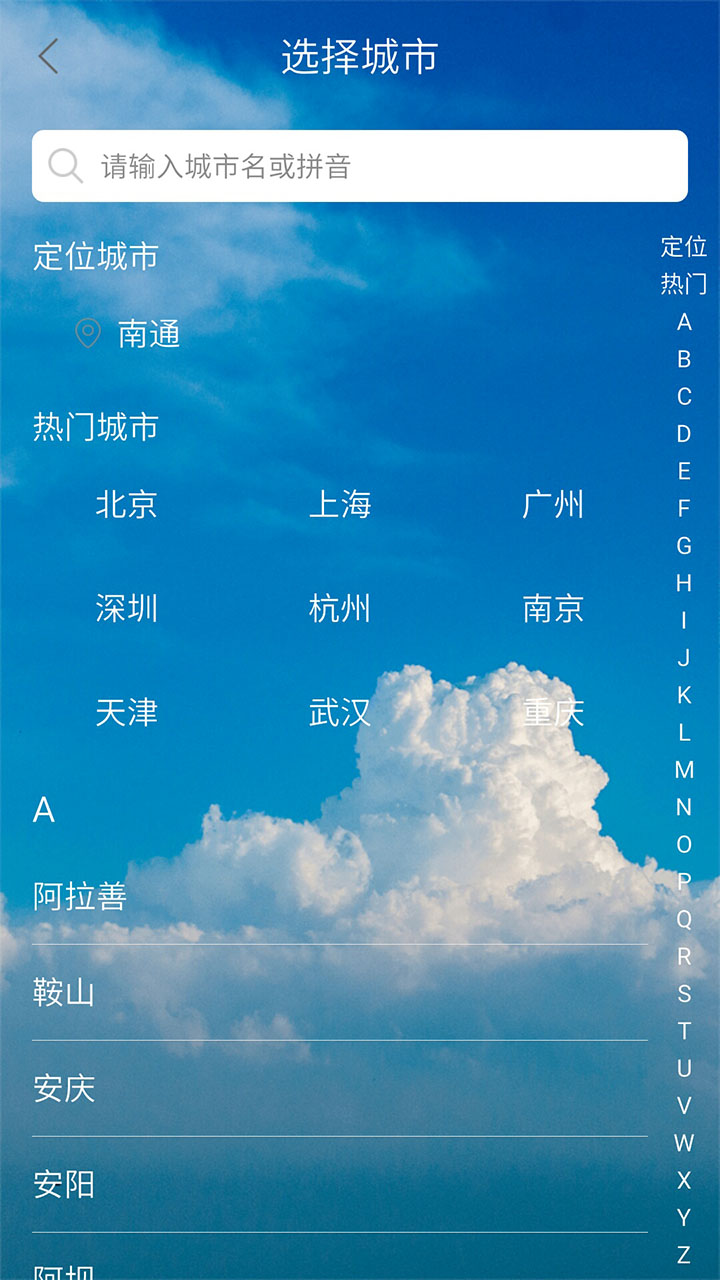
Task: Jump to 热门 in the side index
Action: click(683, 284)
